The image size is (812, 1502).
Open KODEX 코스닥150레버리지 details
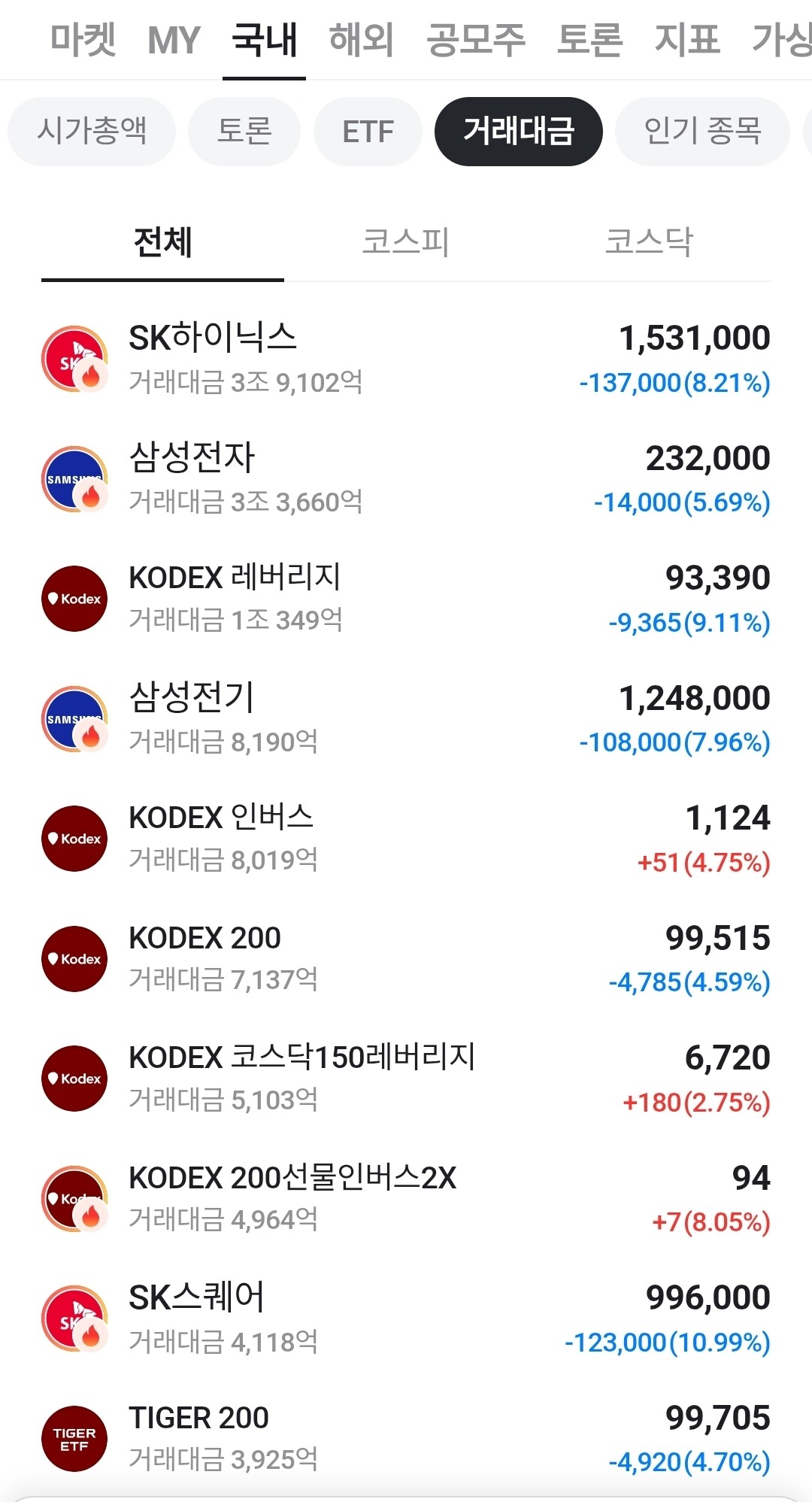pos(406,1079)
